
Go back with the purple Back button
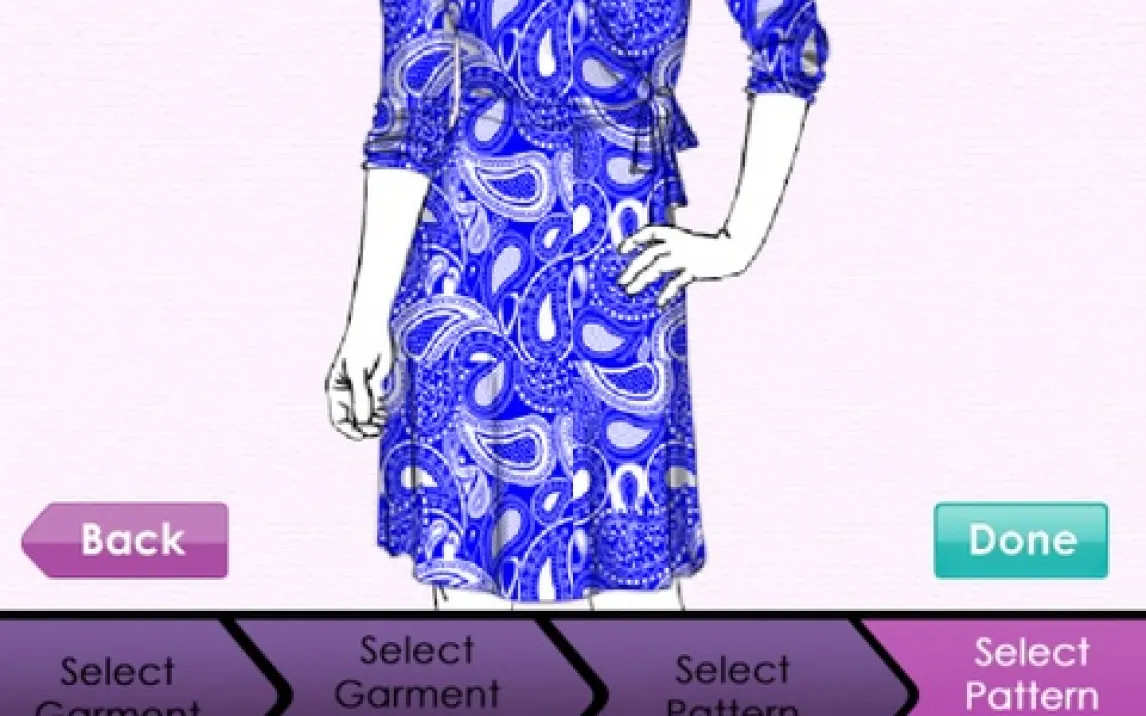point(126,540)
